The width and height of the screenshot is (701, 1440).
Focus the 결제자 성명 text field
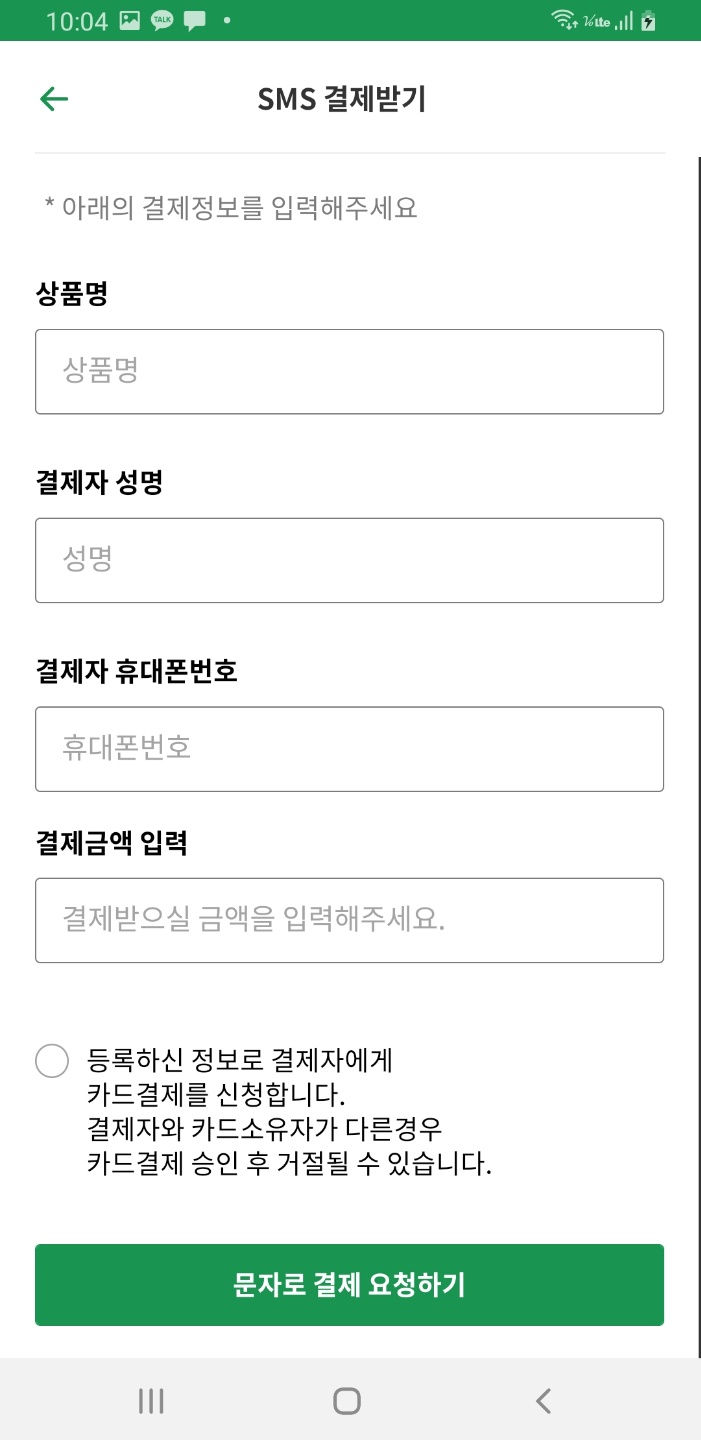tap(349, 560)
